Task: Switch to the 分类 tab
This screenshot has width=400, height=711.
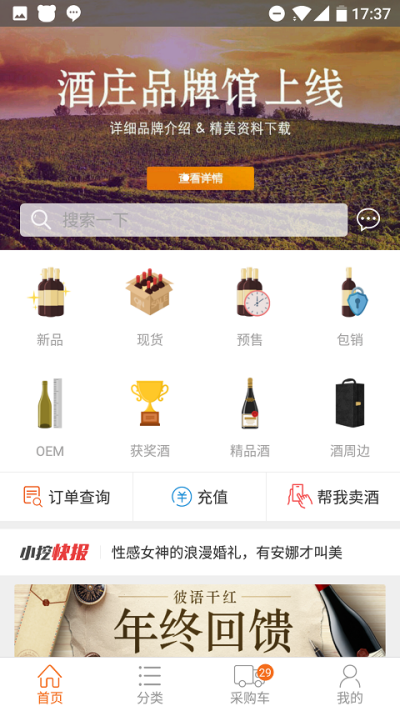Action: click(x=150, y=685)
